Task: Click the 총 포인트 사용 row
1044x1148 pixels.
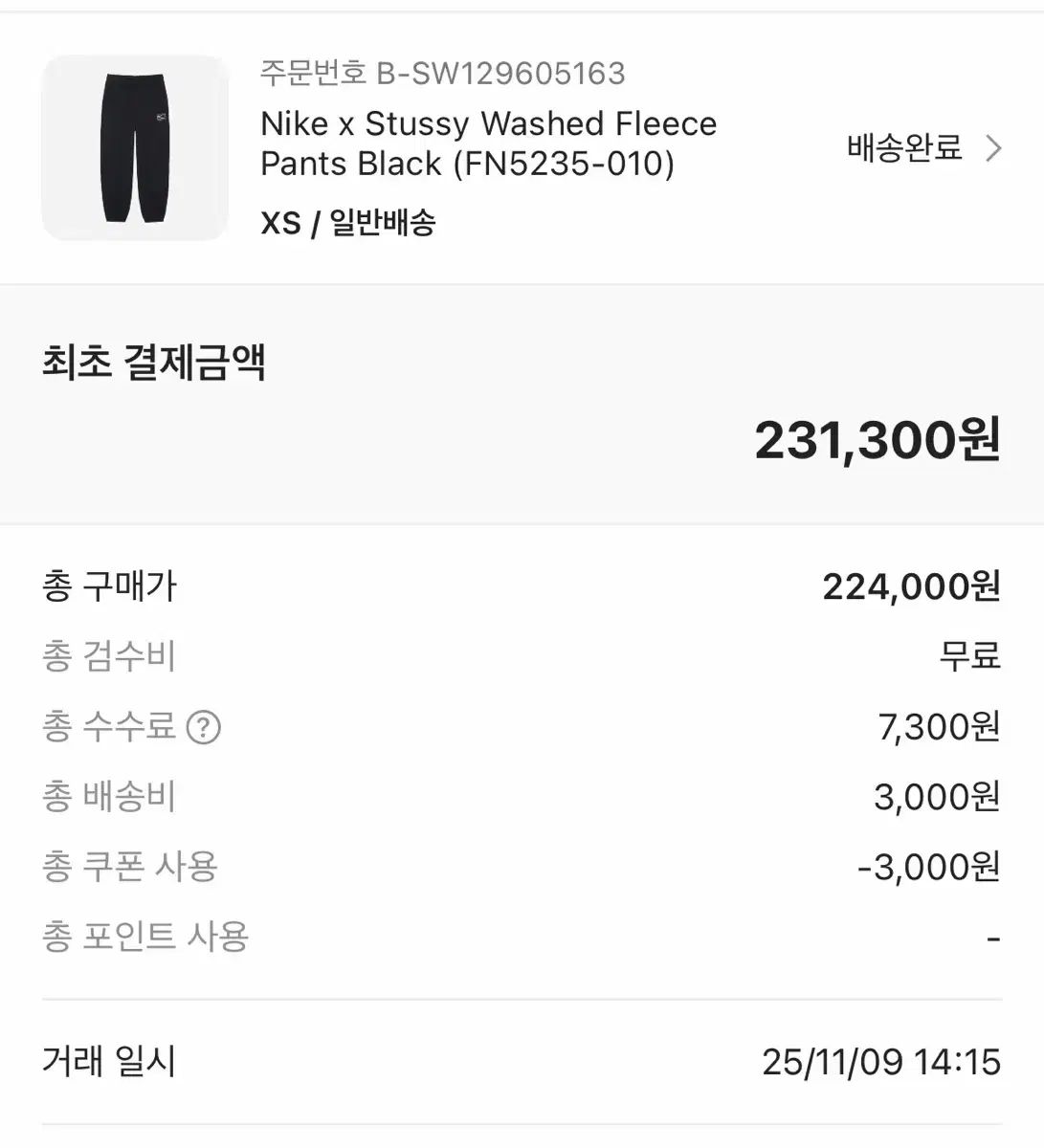Action: (144, 937)
